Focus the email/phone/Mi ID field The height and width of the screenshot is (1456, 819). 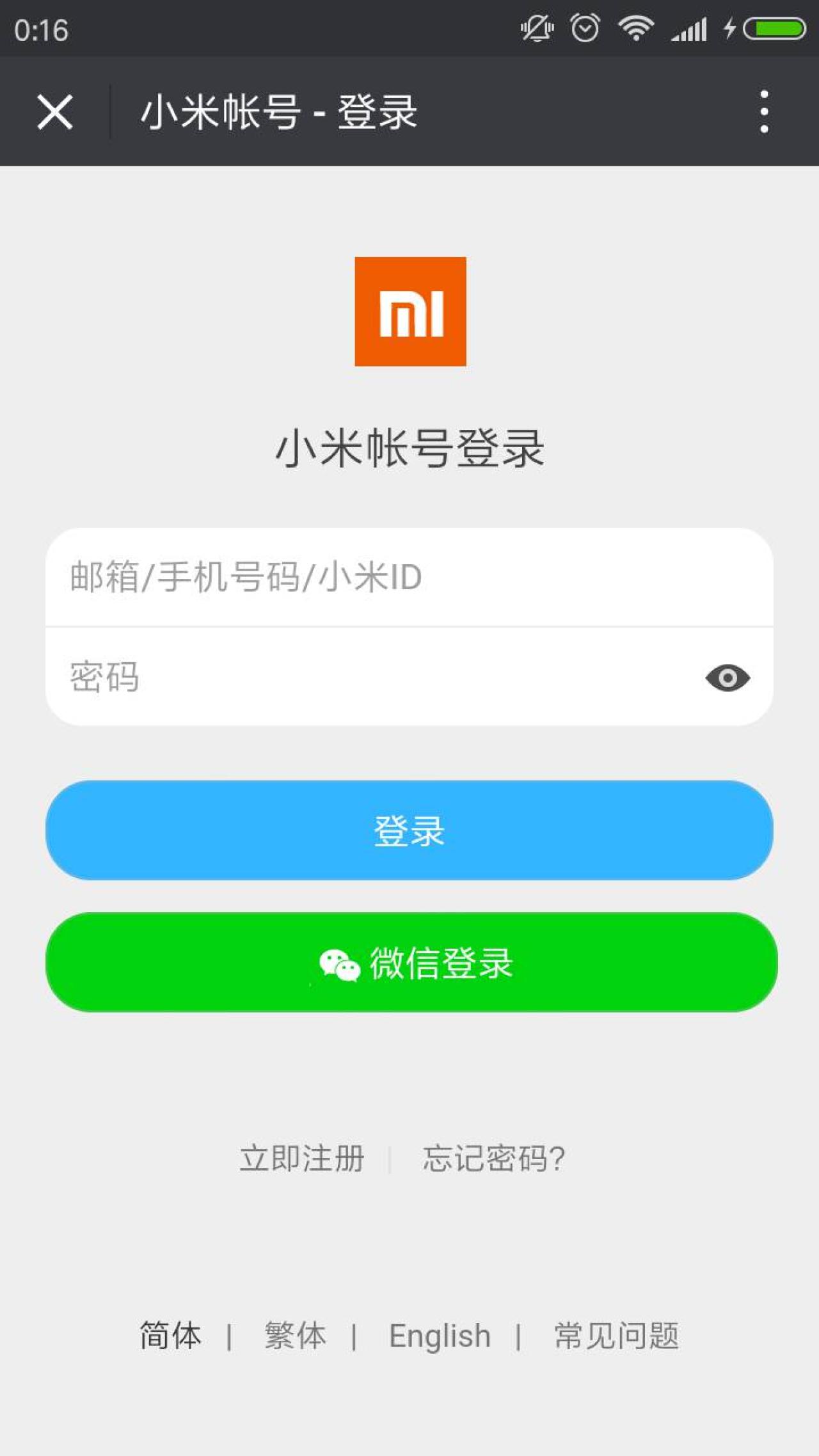pos(409,577)
